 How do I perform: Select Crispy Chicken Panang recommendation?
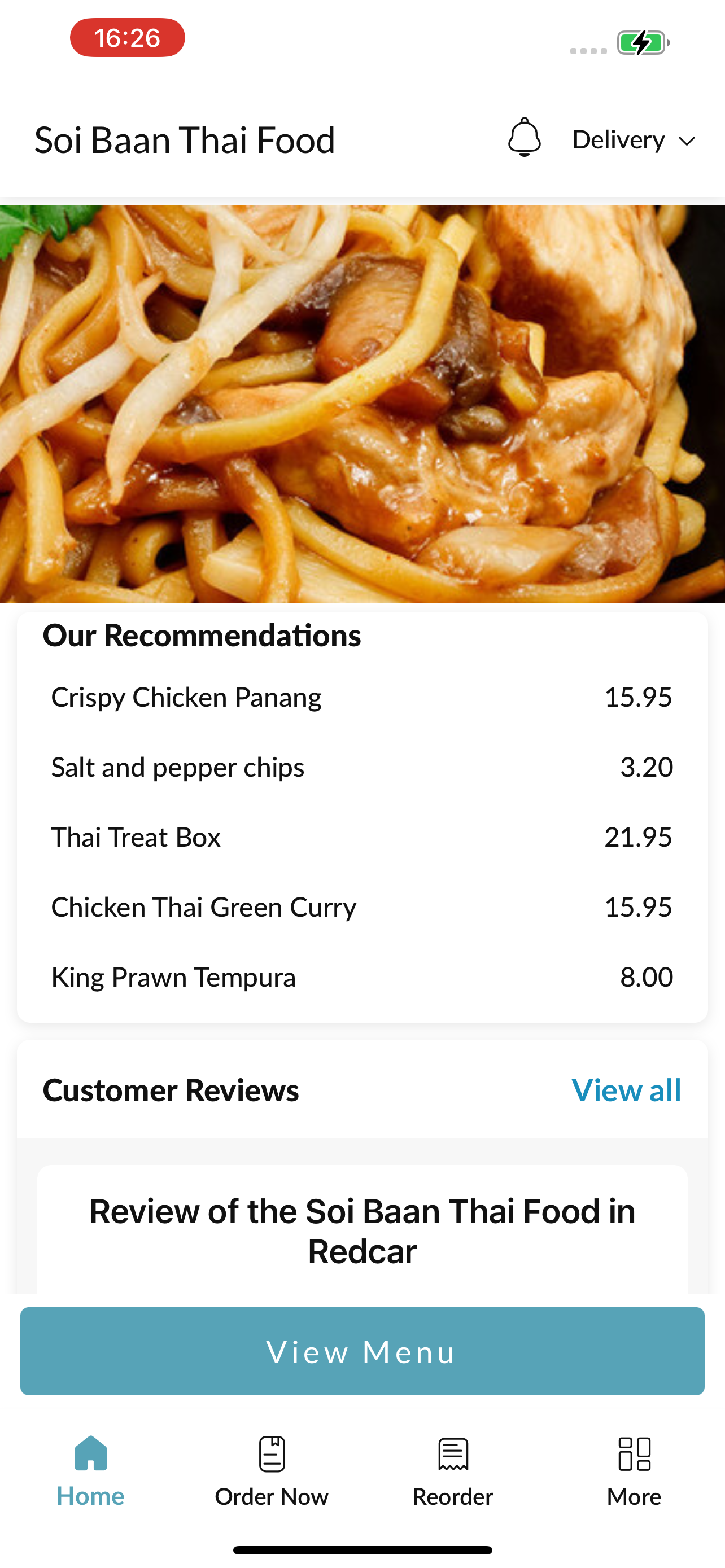[x=362, y=697]
